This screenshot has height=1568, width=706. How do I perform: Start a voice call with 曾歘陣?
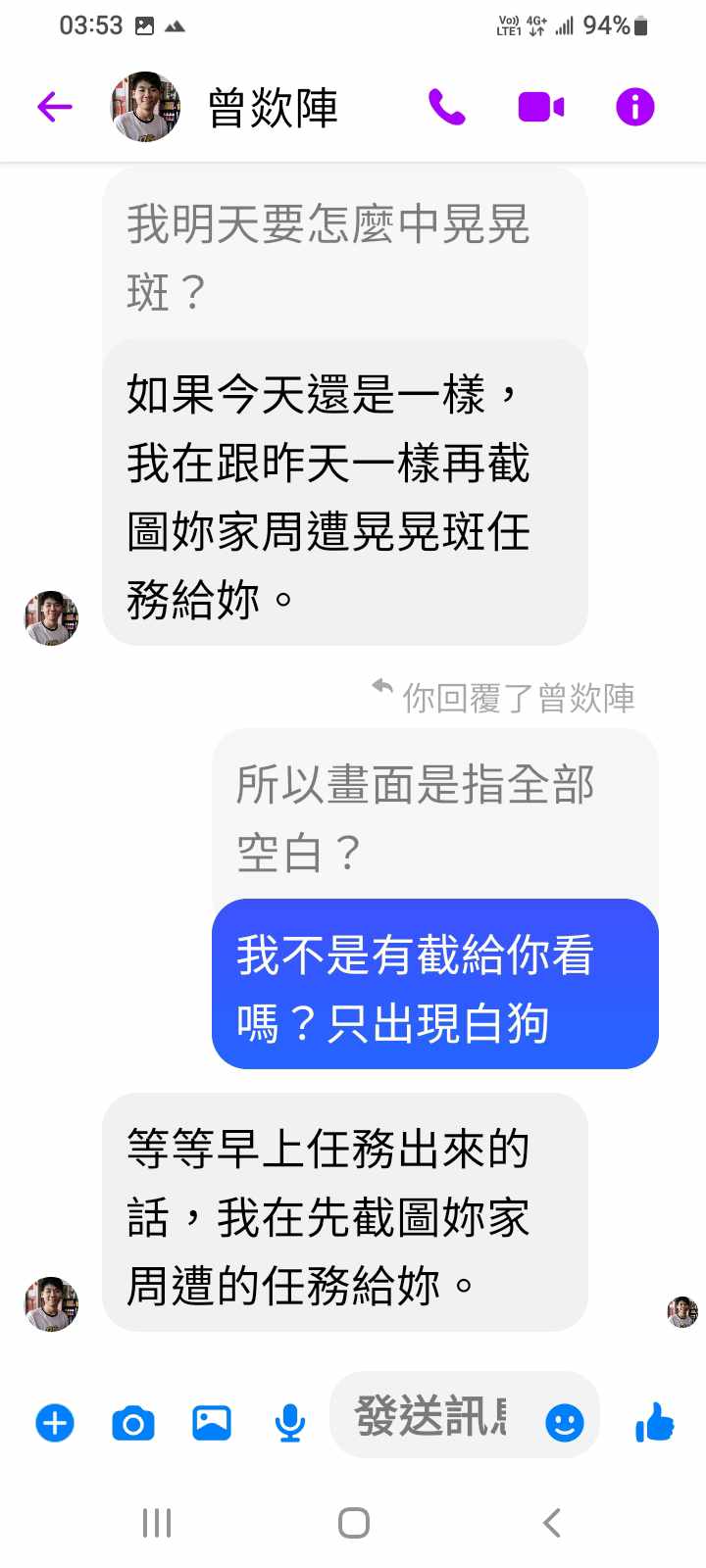[446, 107]
